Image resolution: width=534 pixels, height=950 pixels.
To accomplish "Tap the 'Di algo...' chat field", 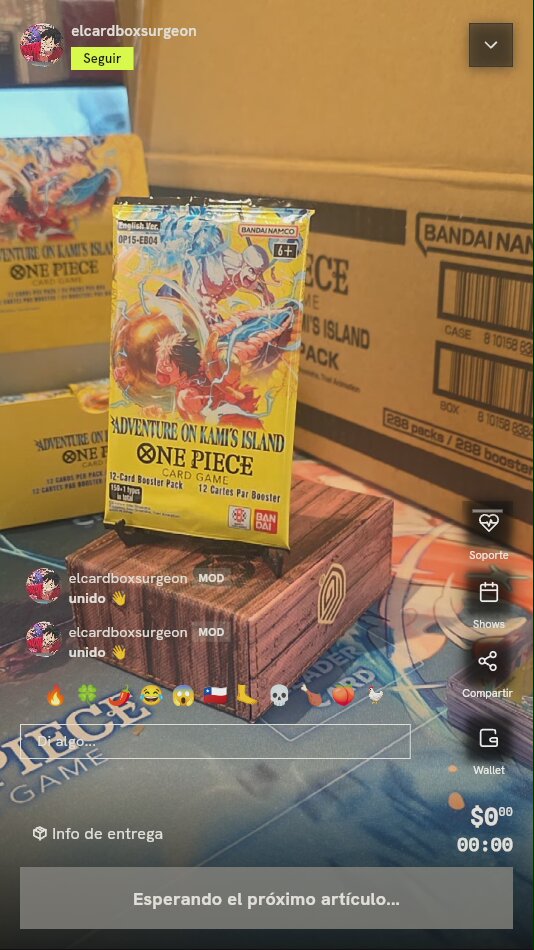I will tap(215, 741).
